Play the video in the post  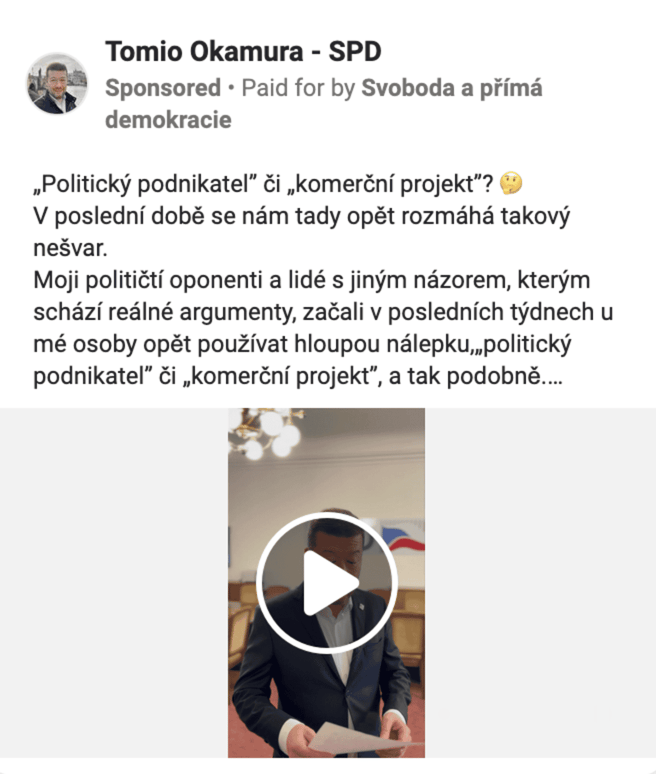point(327,583)
